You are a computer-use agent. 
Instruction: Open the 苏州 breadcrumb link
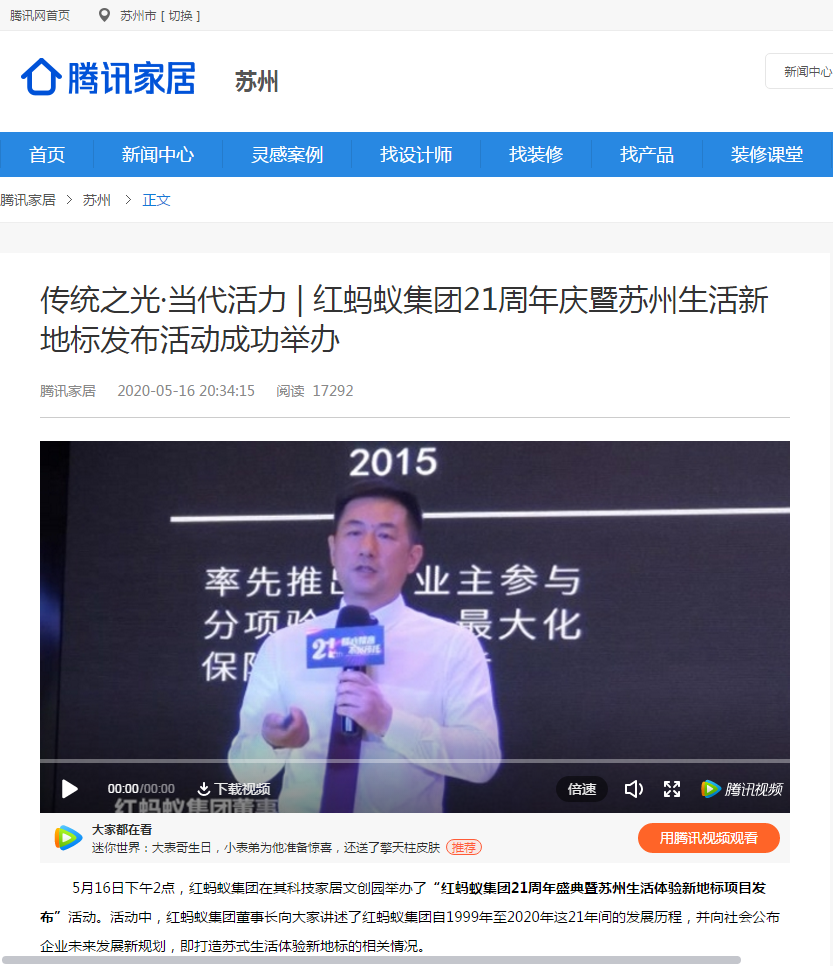tap(97, 200)
